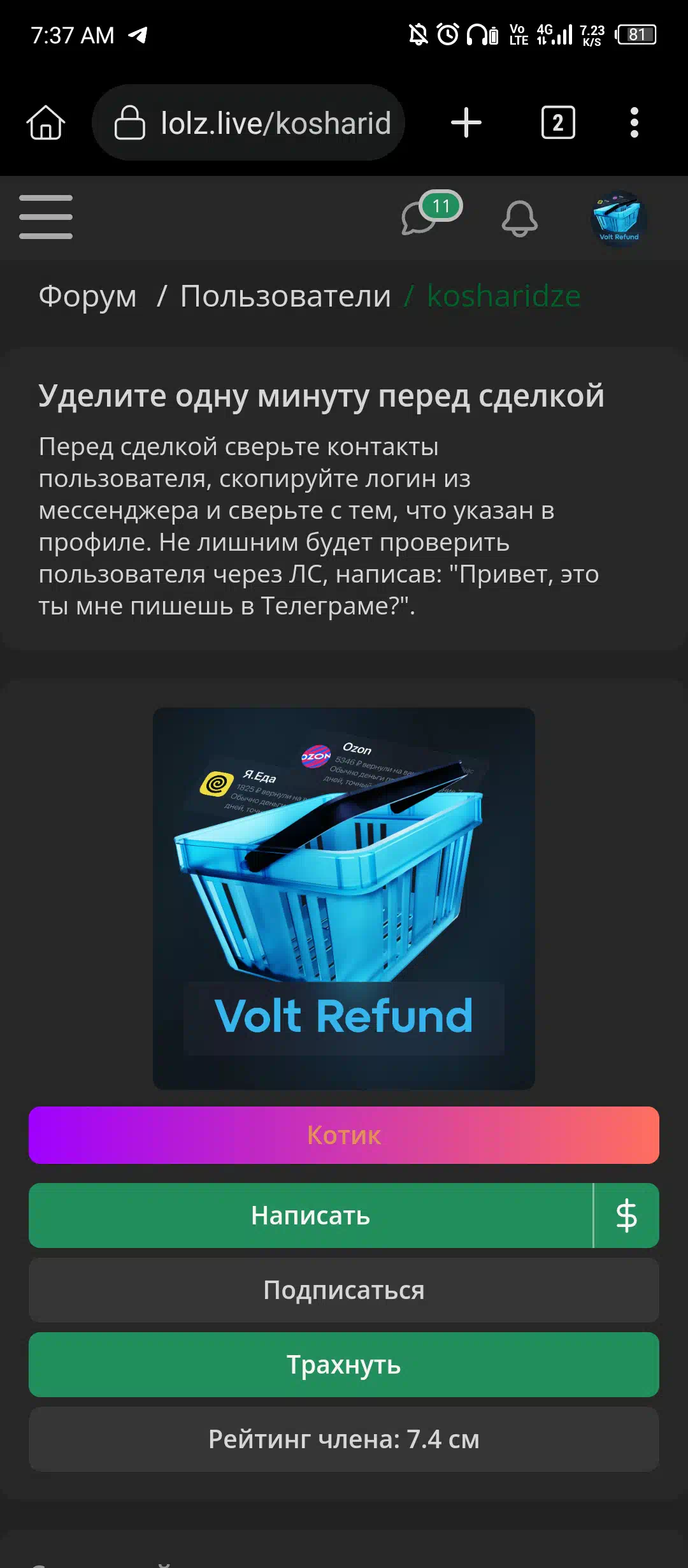Open conversations with 11 unread messages
688x1568 pixels.
click(431, 214)
